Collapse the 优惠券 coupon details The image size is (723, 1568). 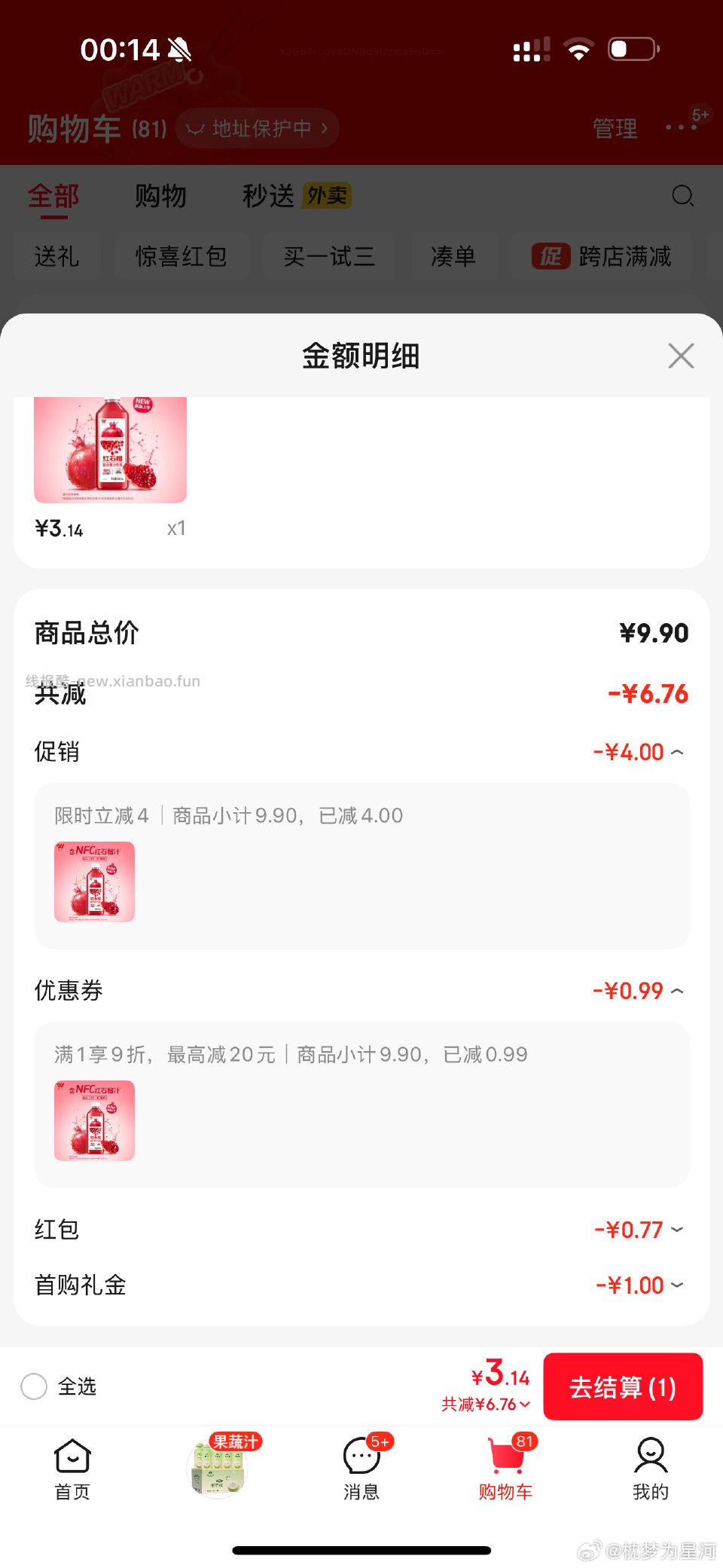click(x=677, y=991)
